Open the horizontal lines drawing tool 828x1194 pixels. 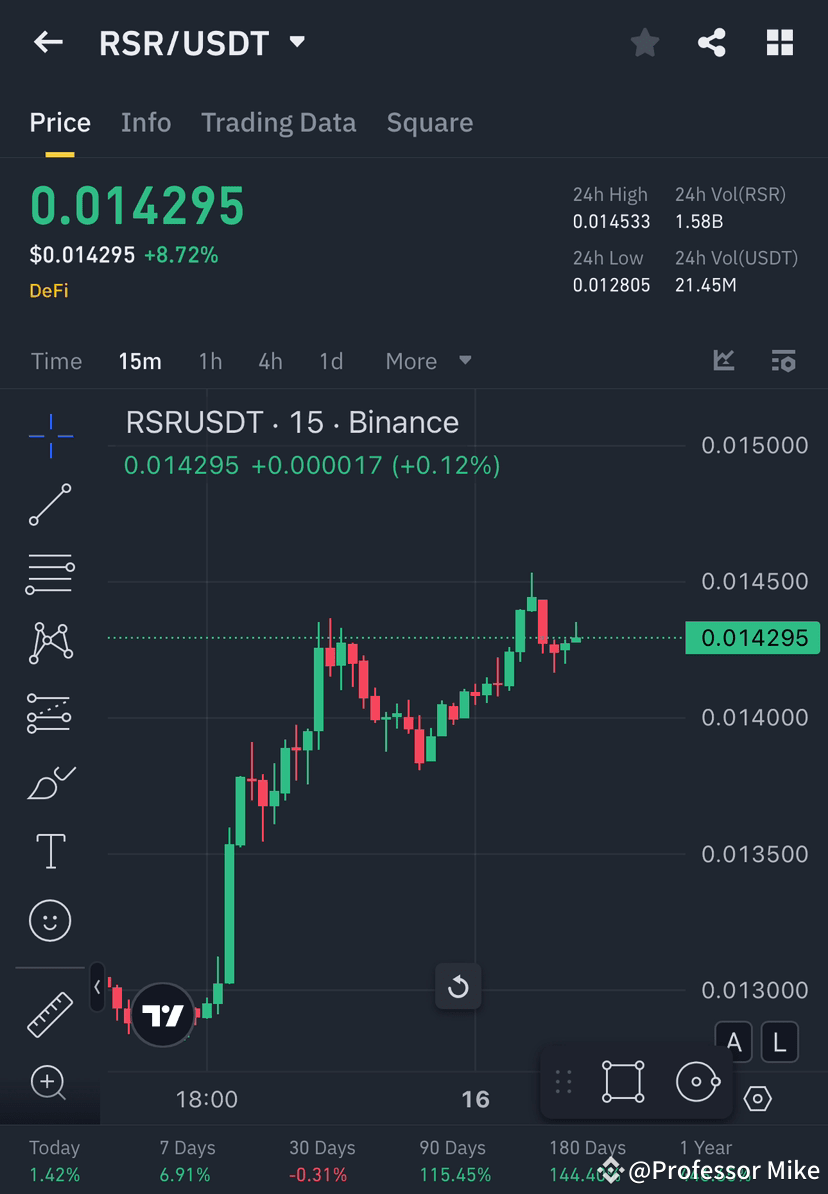[x=50, y=574]
